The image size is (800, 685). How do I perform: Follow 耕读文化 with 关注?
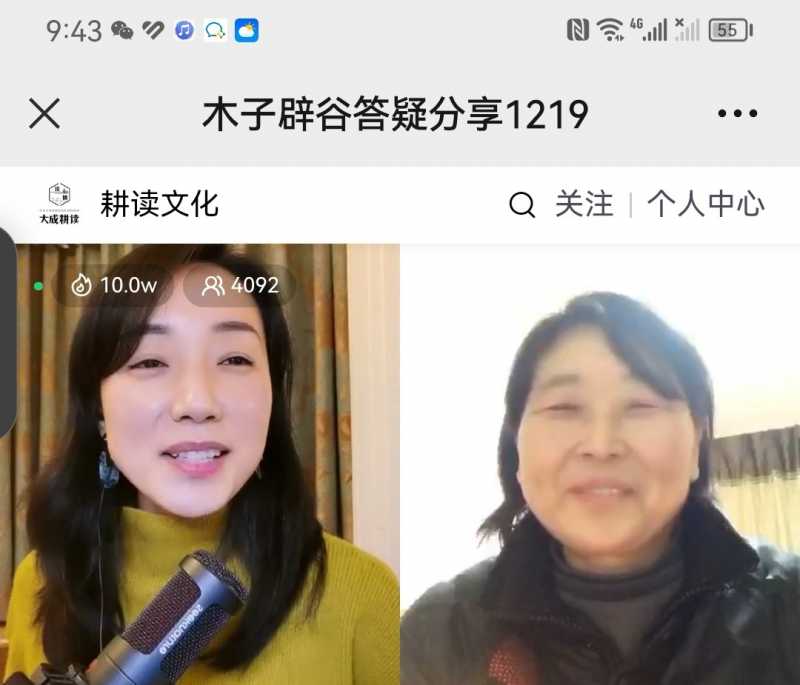[x=584, y=205]
